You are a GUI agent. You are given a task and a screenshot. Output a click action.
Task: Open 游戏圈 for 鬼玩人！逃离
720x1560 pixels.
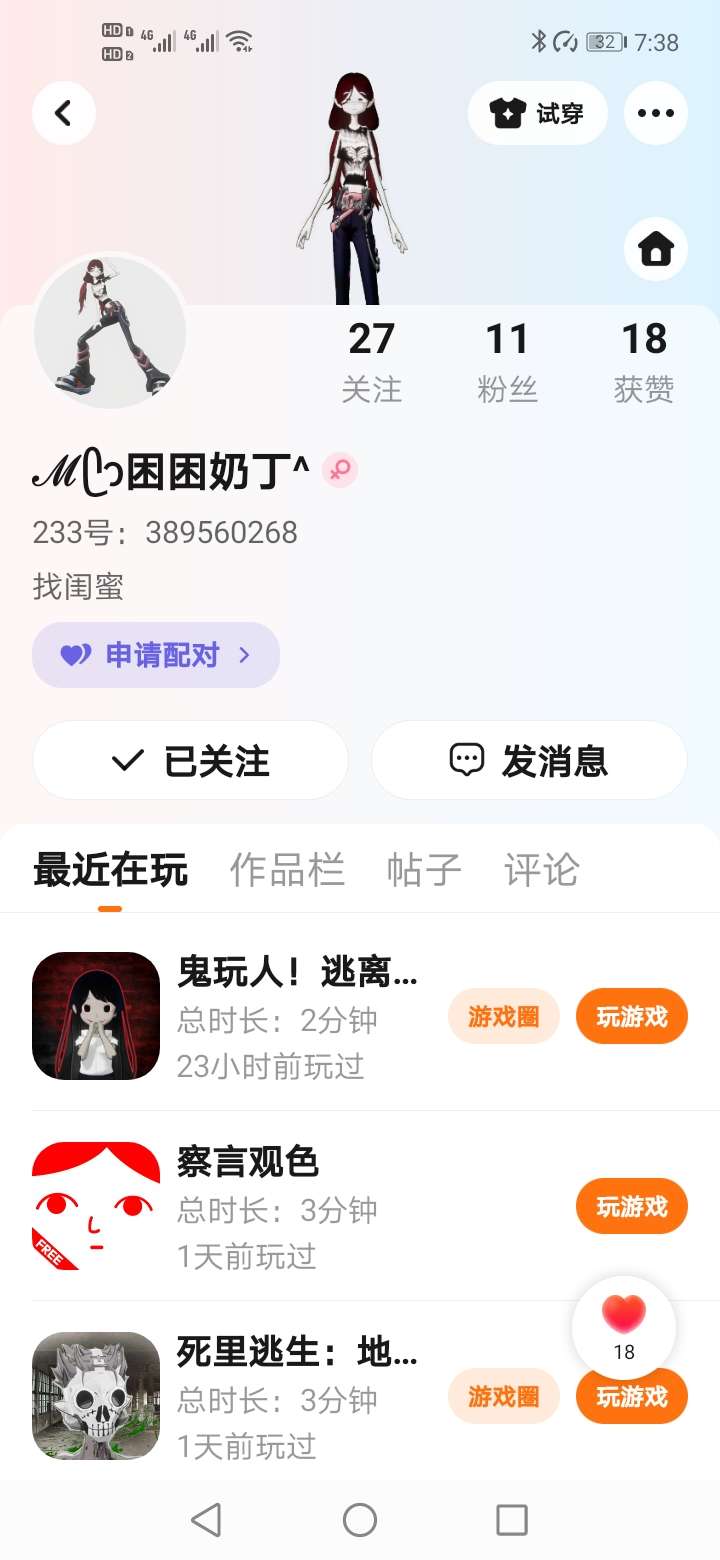(x=503, y=1017)
